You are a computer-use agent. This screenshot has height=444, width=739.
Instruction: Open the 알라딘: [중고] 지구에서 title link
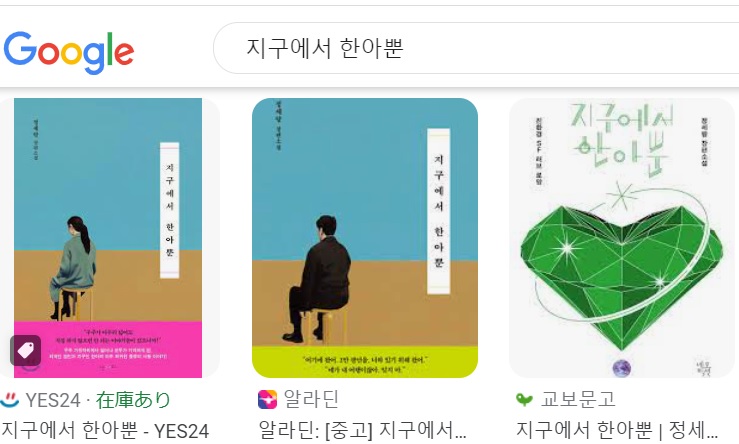click(x=362, y=430)
